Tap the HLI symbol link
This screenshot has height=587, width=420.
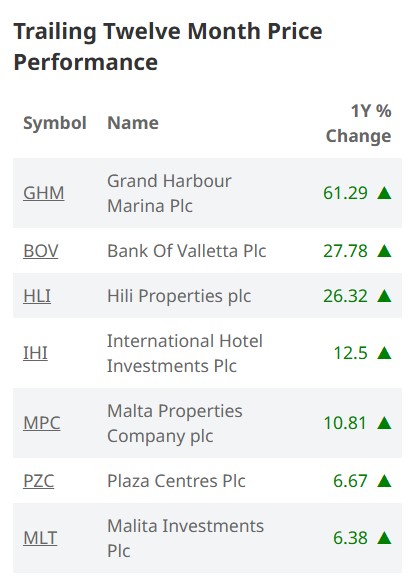[37, 296]
